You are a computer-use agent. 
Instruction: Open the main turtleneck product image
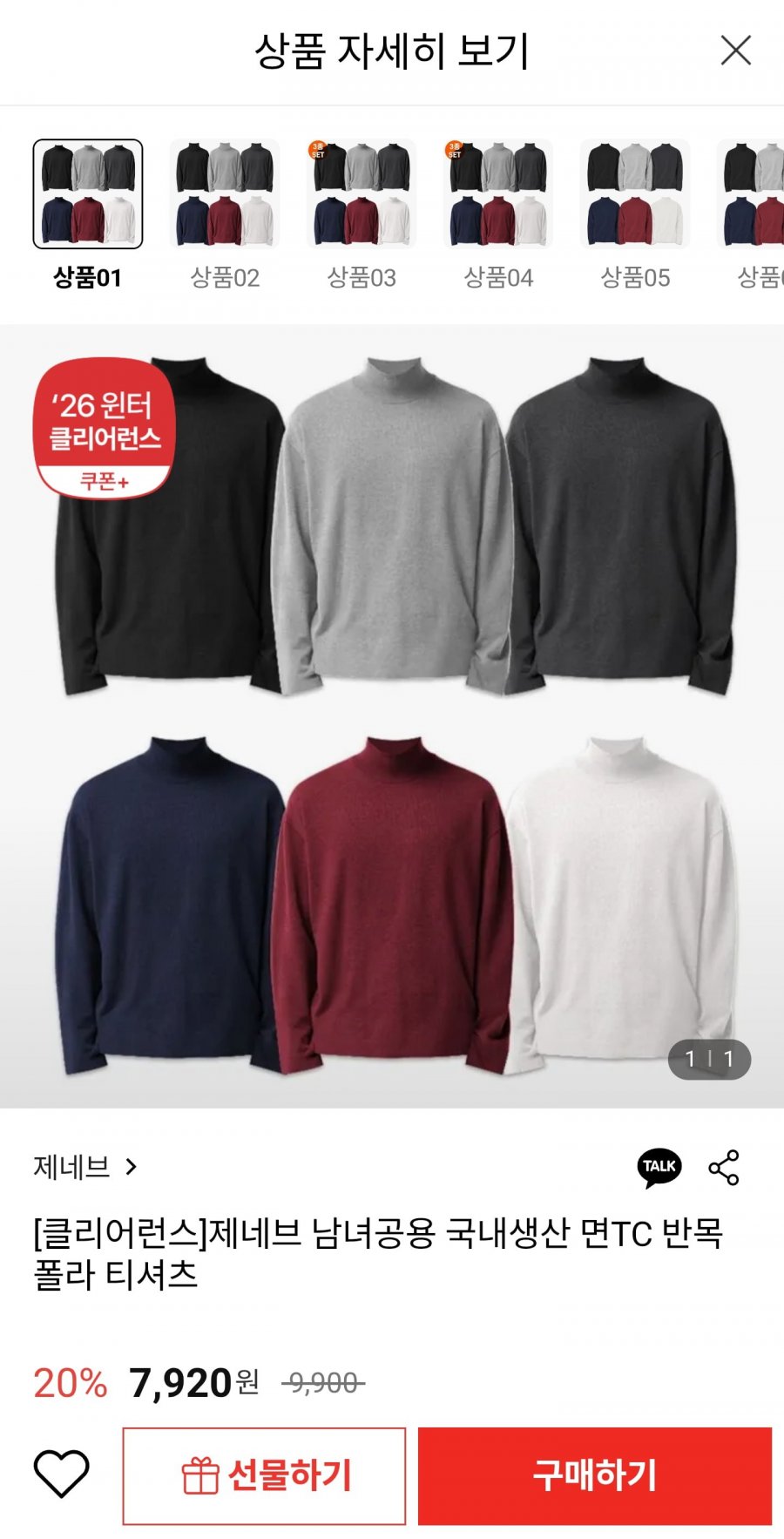pos(392,716)
